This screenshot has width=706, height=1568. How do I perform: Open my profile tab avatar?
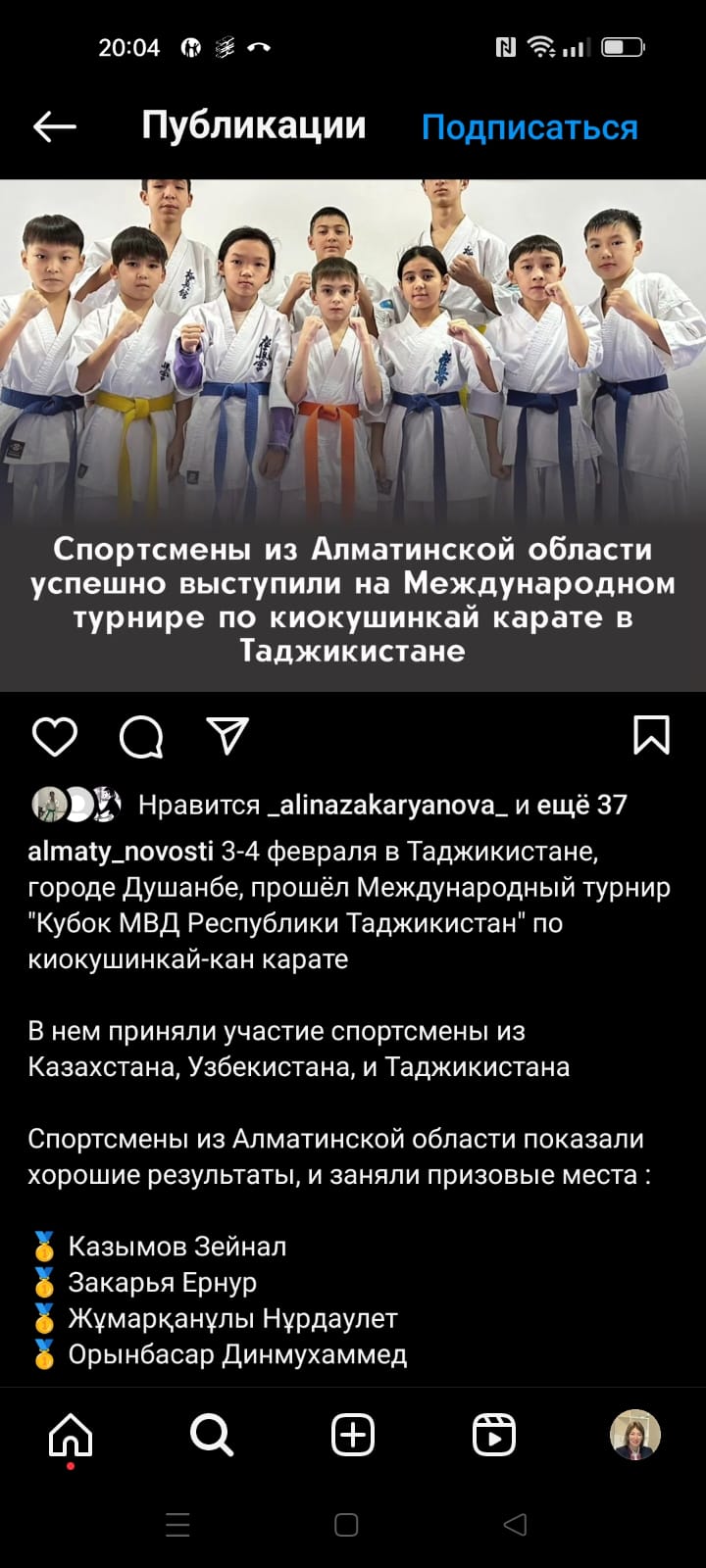tap(634, 1436)
